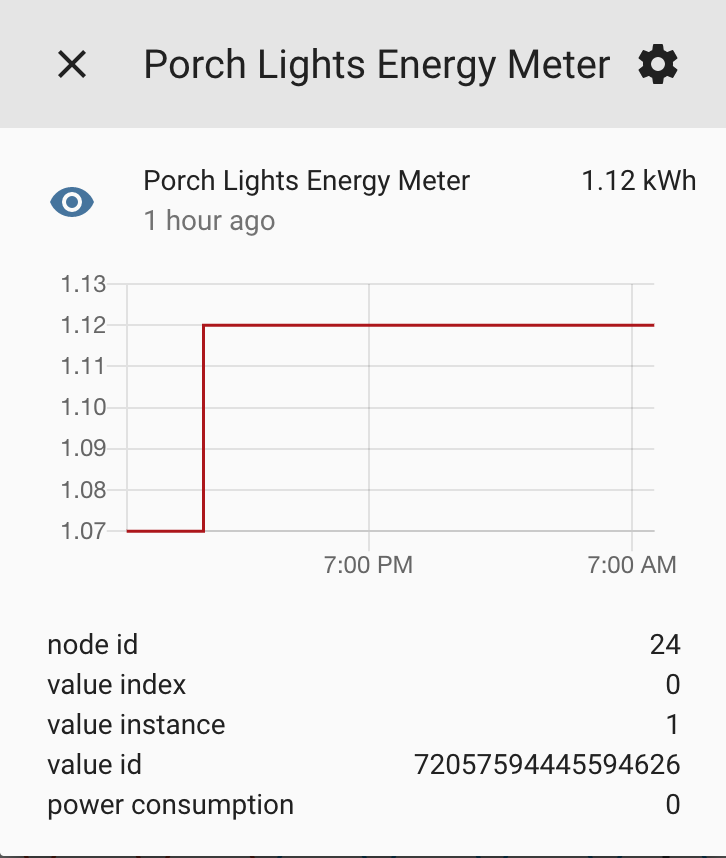726x858 pixels.
Task: Click the Porch Lights Energy Meter title
Action: (x=307, y=181)
